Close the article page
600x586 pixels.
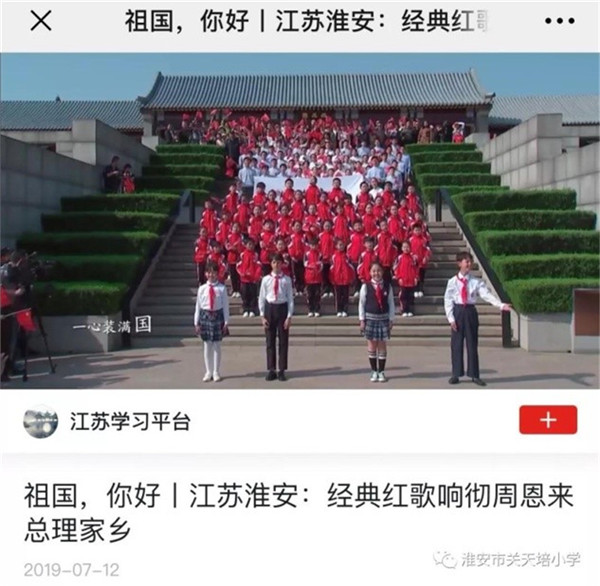point(41,21)
